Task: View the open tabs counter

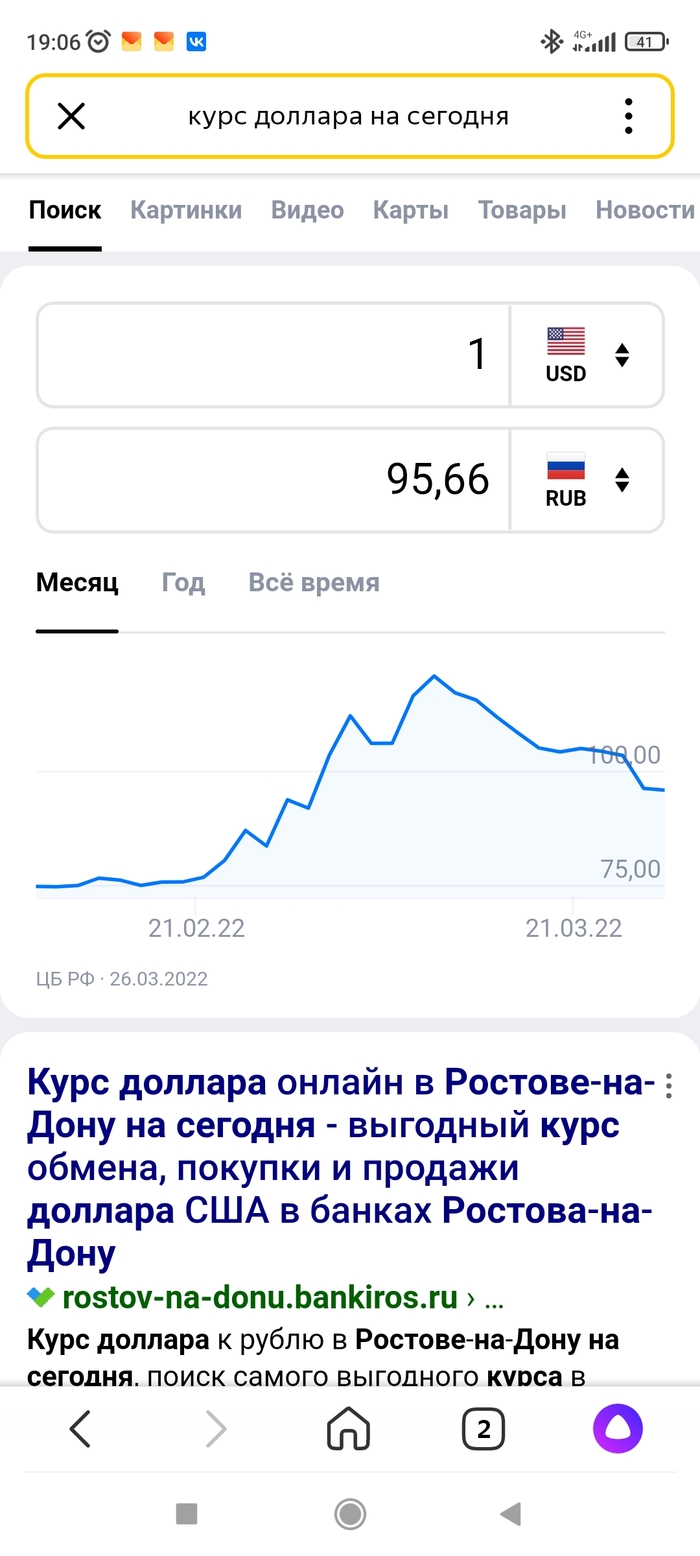Action: (483, 1429)
